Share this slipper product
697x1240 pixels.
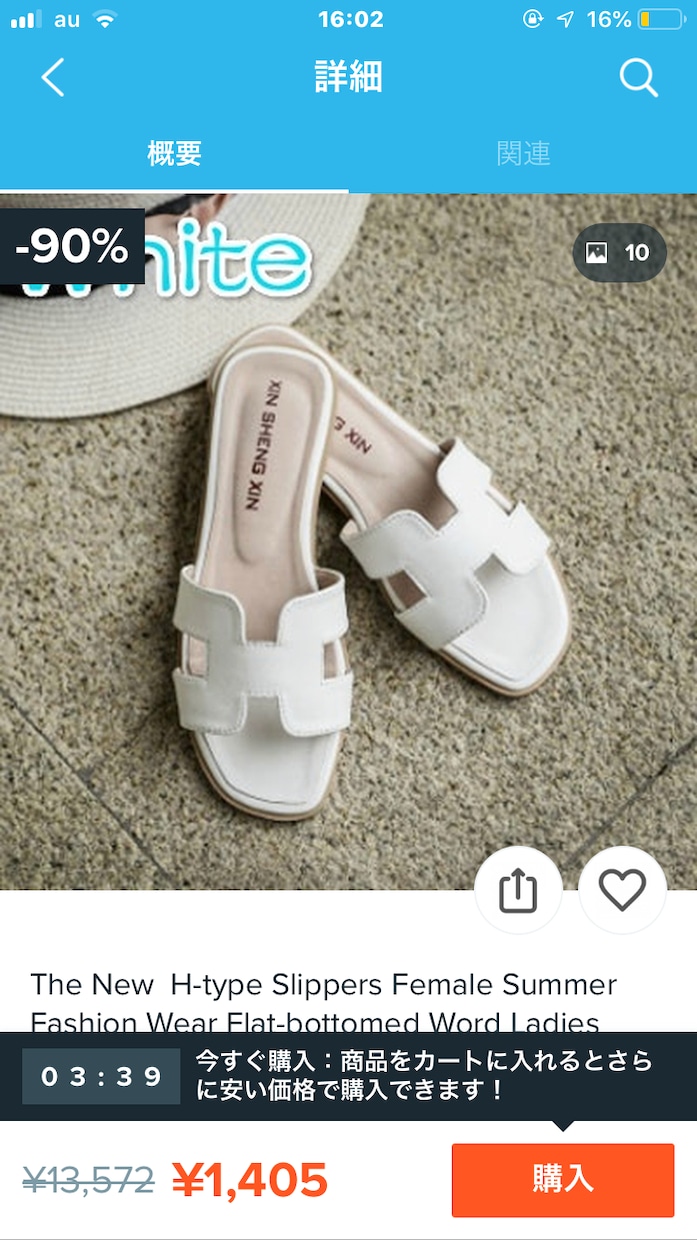click(x=518, y=890)
